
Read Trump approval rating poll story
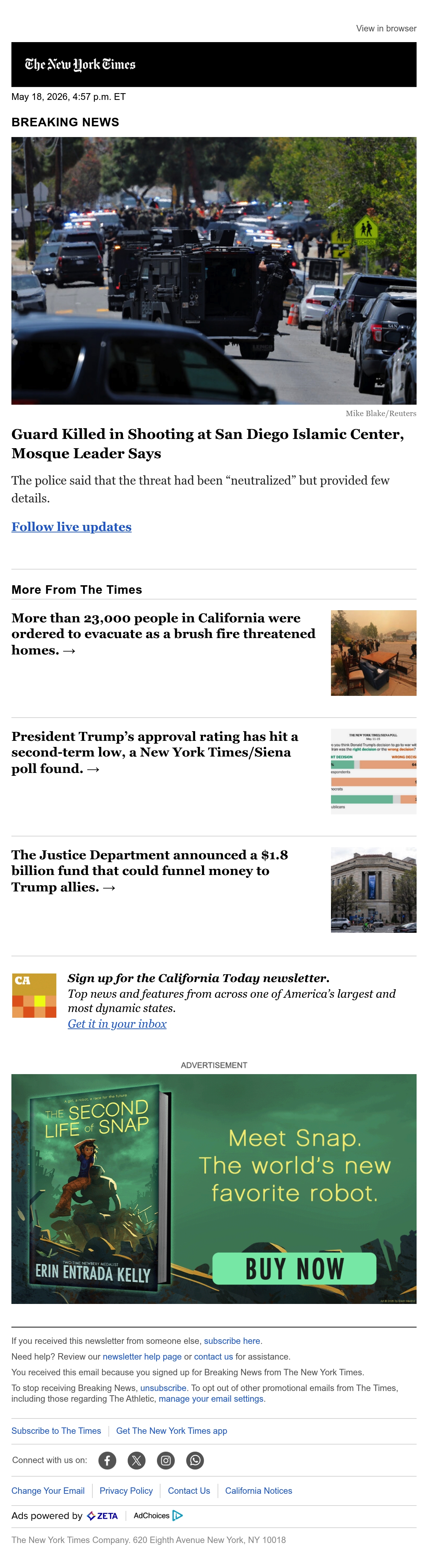(x=155, y=752)
